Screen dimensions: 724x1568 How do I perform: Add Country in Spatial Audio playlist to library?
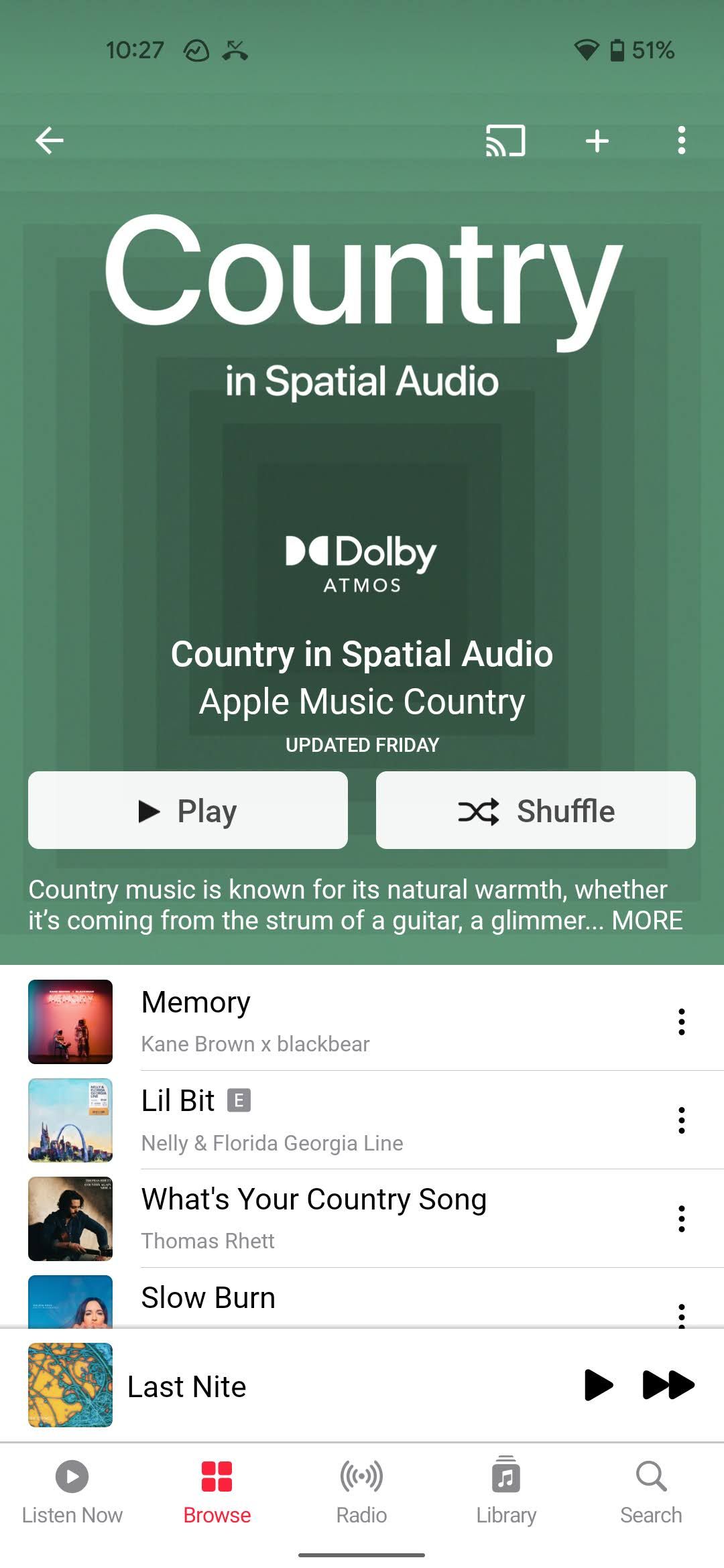coord(597,141)
